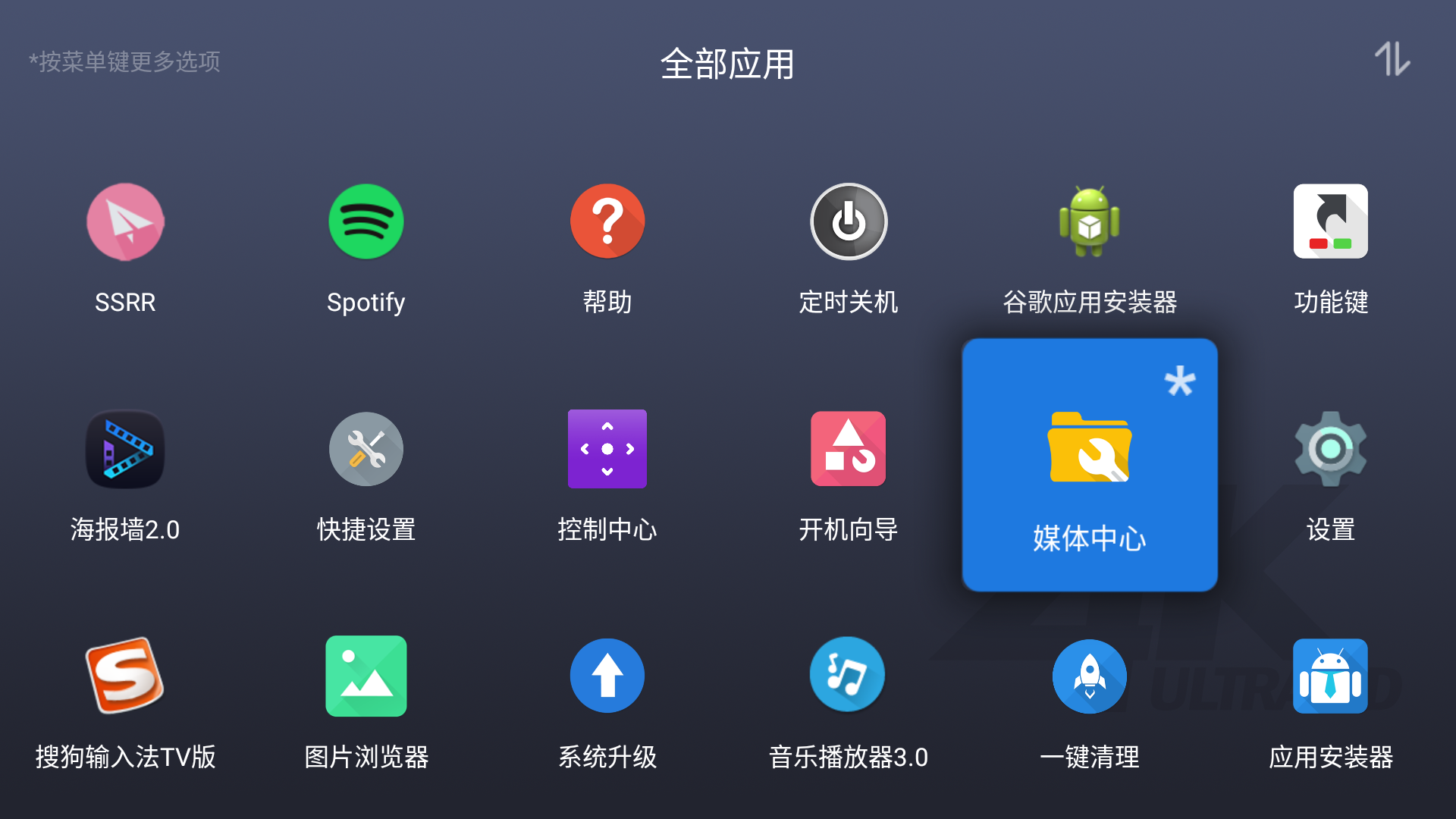Open 定时关机 shutdown timer
The image size is (1456, 819).
click(849, 222)
